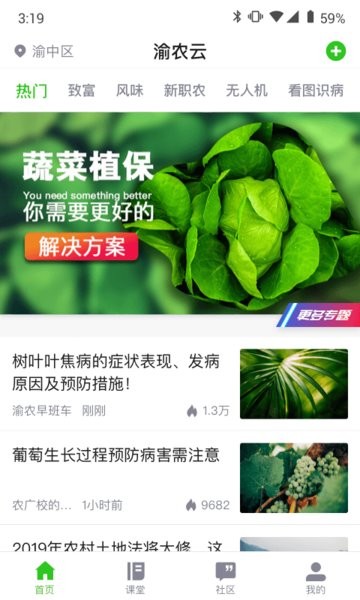
Task: Select the 热门 tab
Action: click(32, 91)
